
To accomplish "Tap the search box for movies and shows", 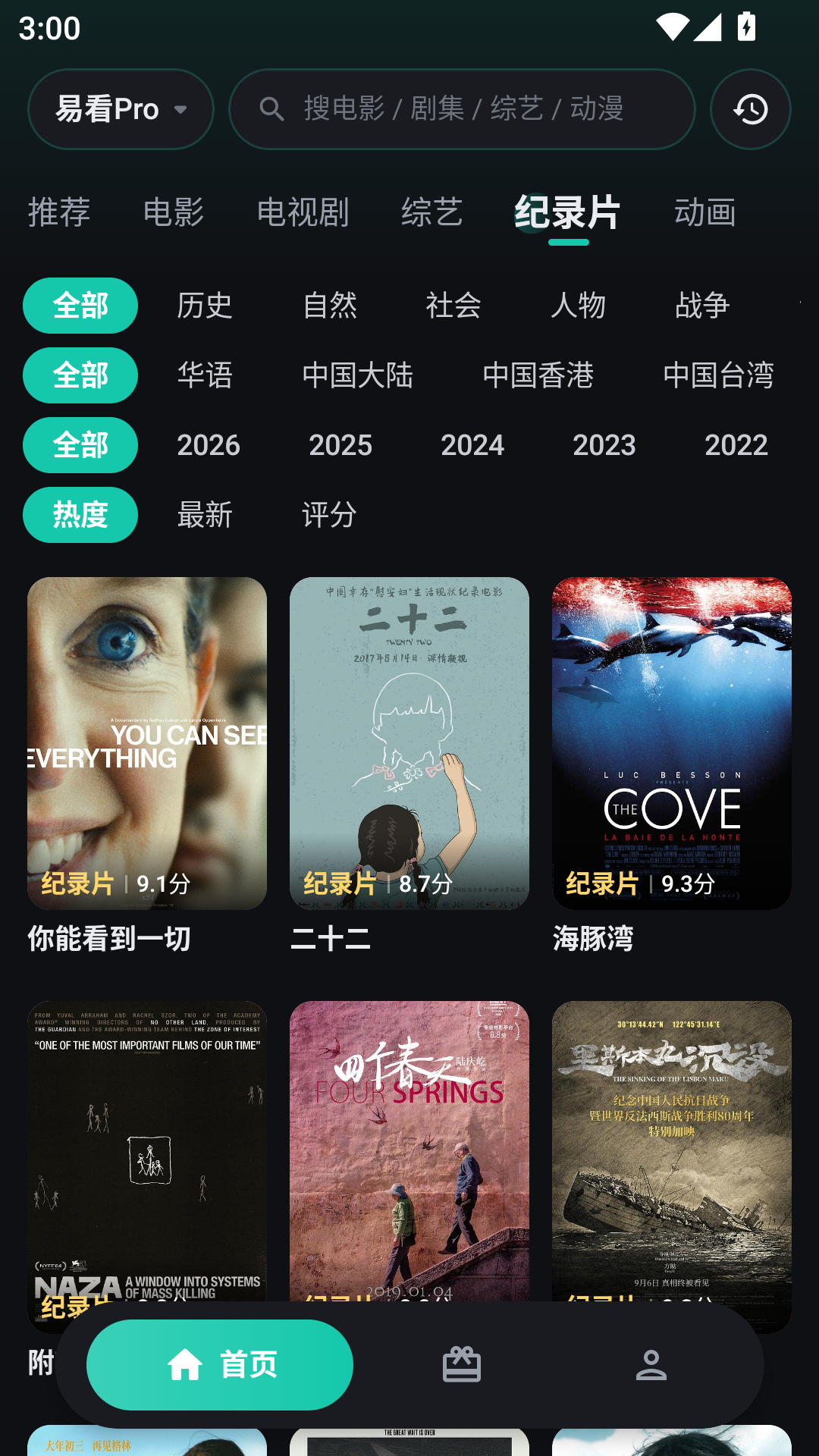I will tap(462, 109).
